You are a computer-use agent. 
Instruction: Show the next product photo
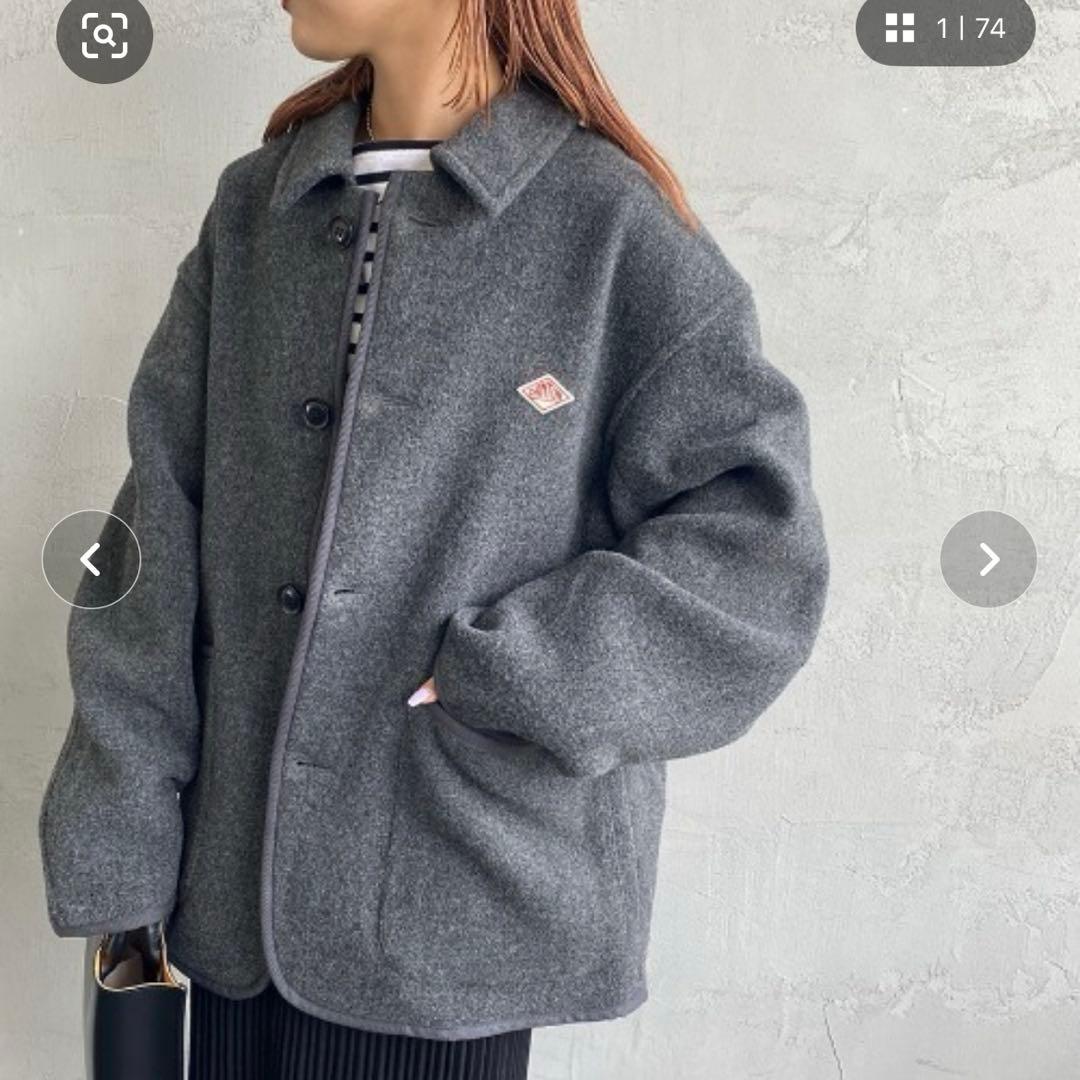click(988, 559)
